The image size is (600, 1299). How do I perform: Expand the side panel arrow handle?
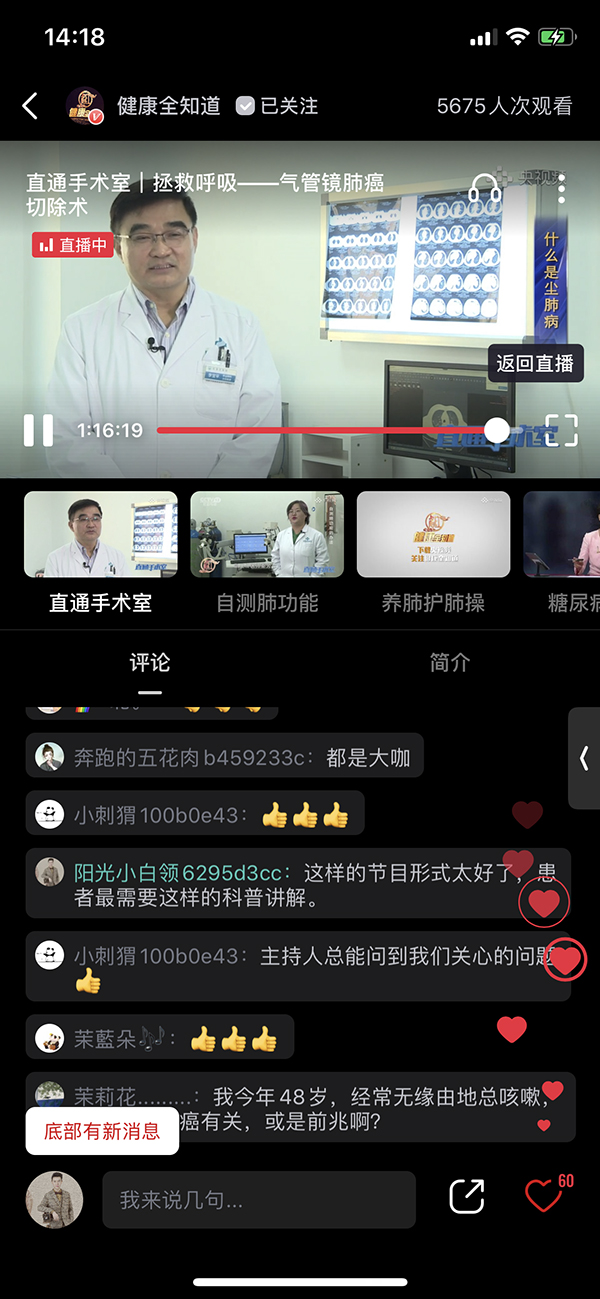[584, 759]
